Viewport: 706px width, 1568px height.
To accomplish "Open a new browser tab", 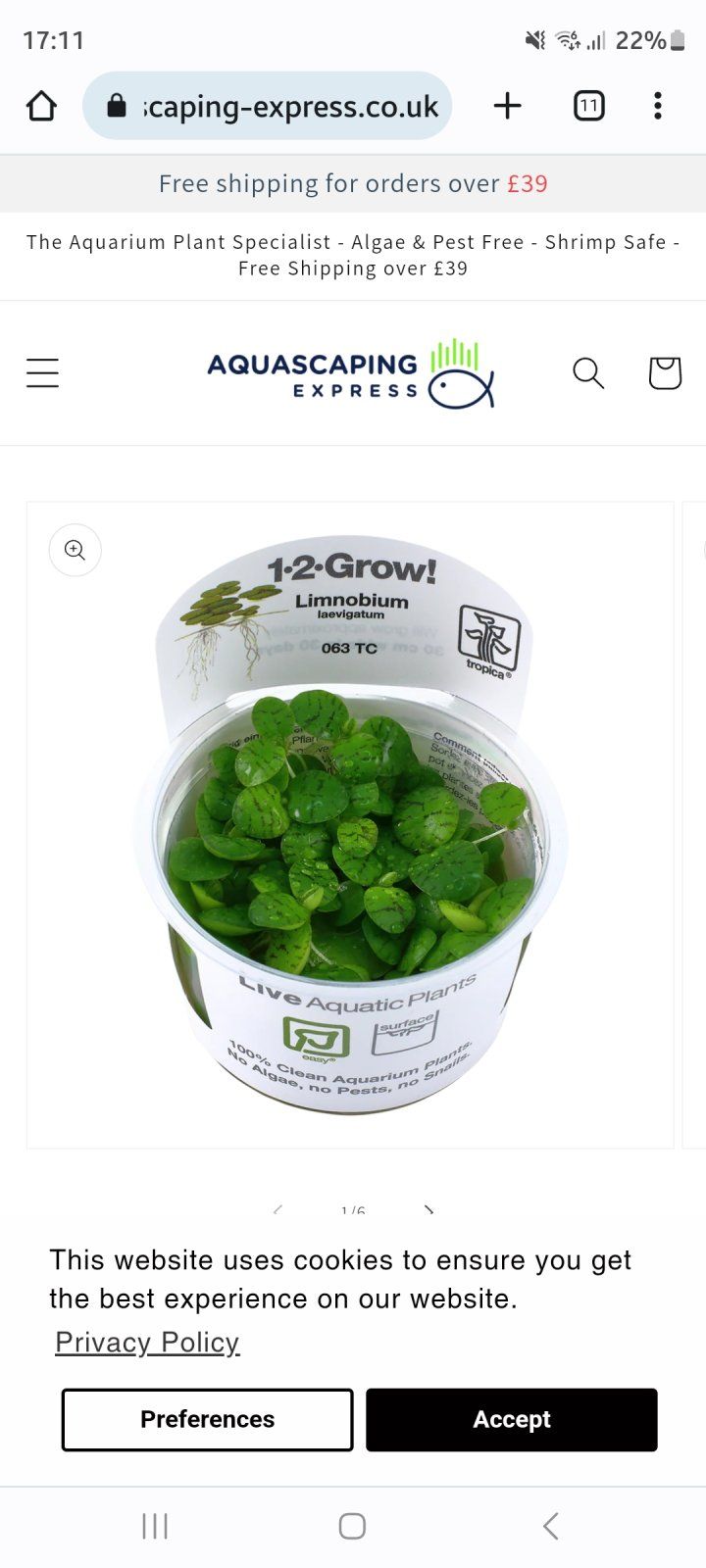I will pos(507,106).
